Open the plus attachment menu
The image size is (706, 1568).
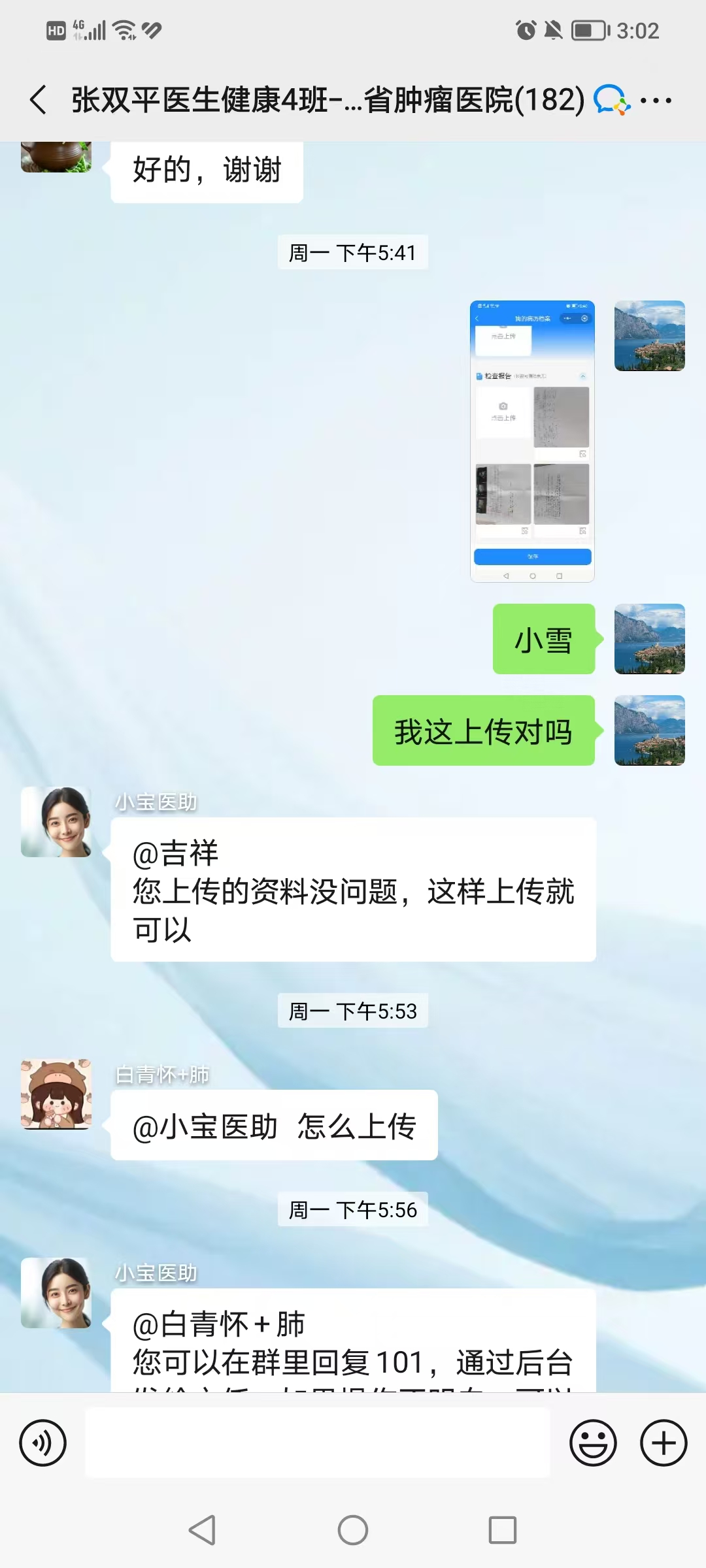click(x=664, y=1443)
